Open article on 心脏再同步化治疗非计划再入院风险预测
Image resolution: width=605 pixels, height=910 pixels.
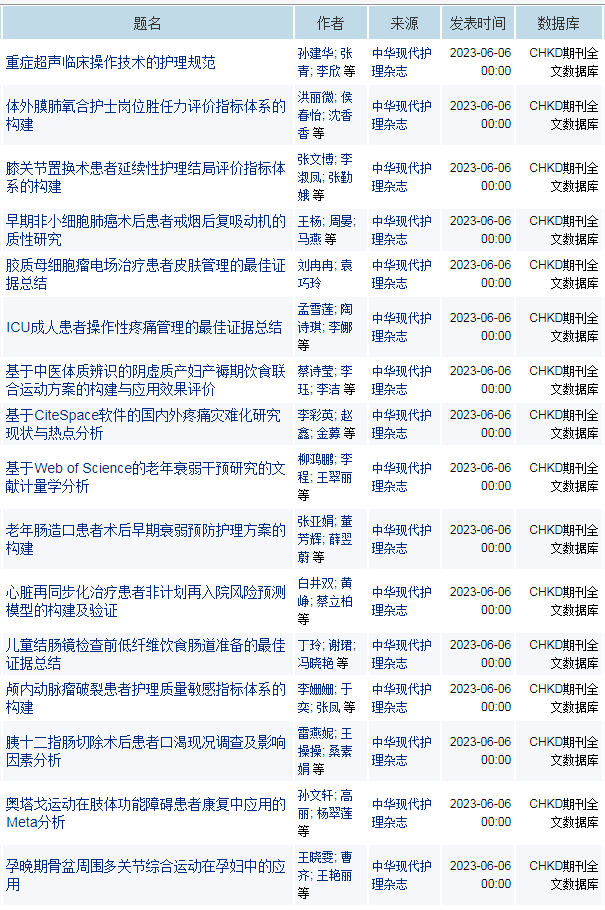click(145, 592)
